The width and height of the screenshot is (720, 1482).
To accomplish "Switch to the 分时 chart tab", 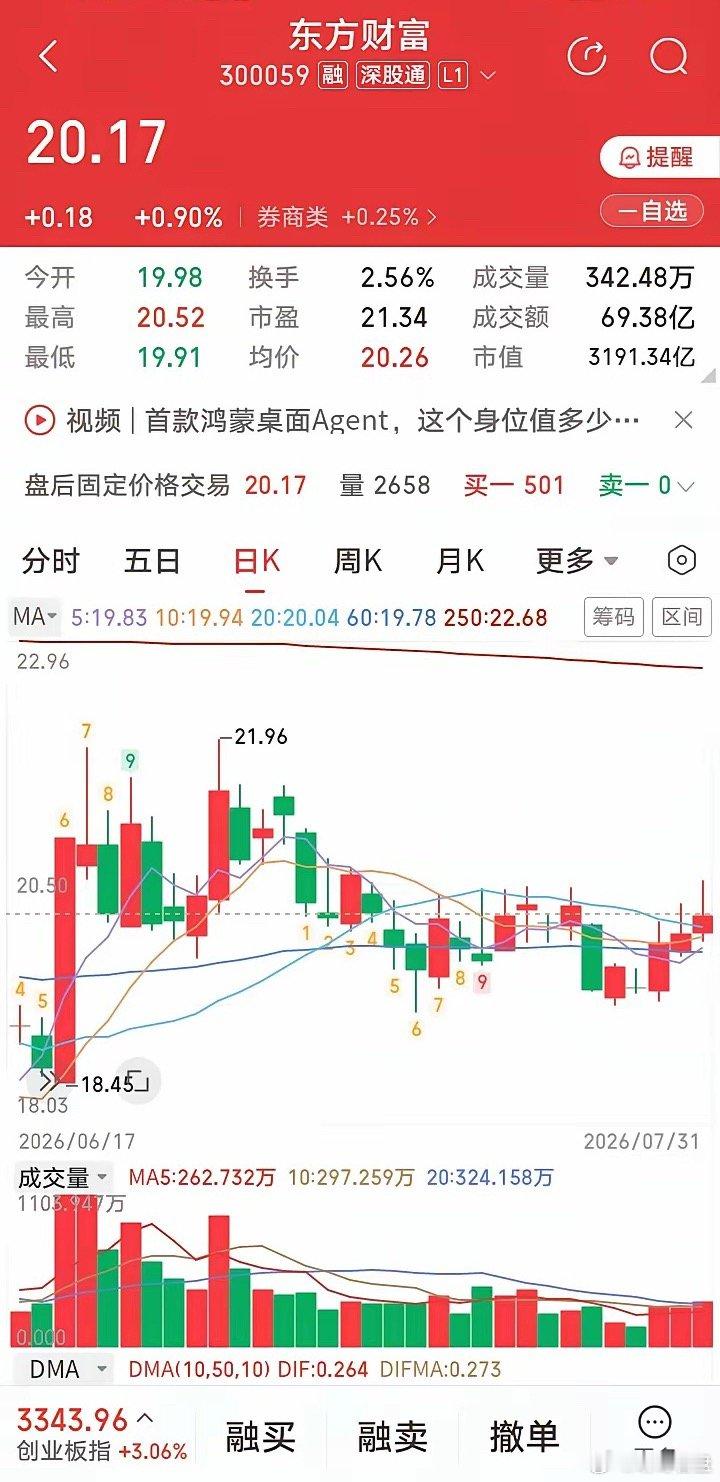I will click(x=51, y=561).
